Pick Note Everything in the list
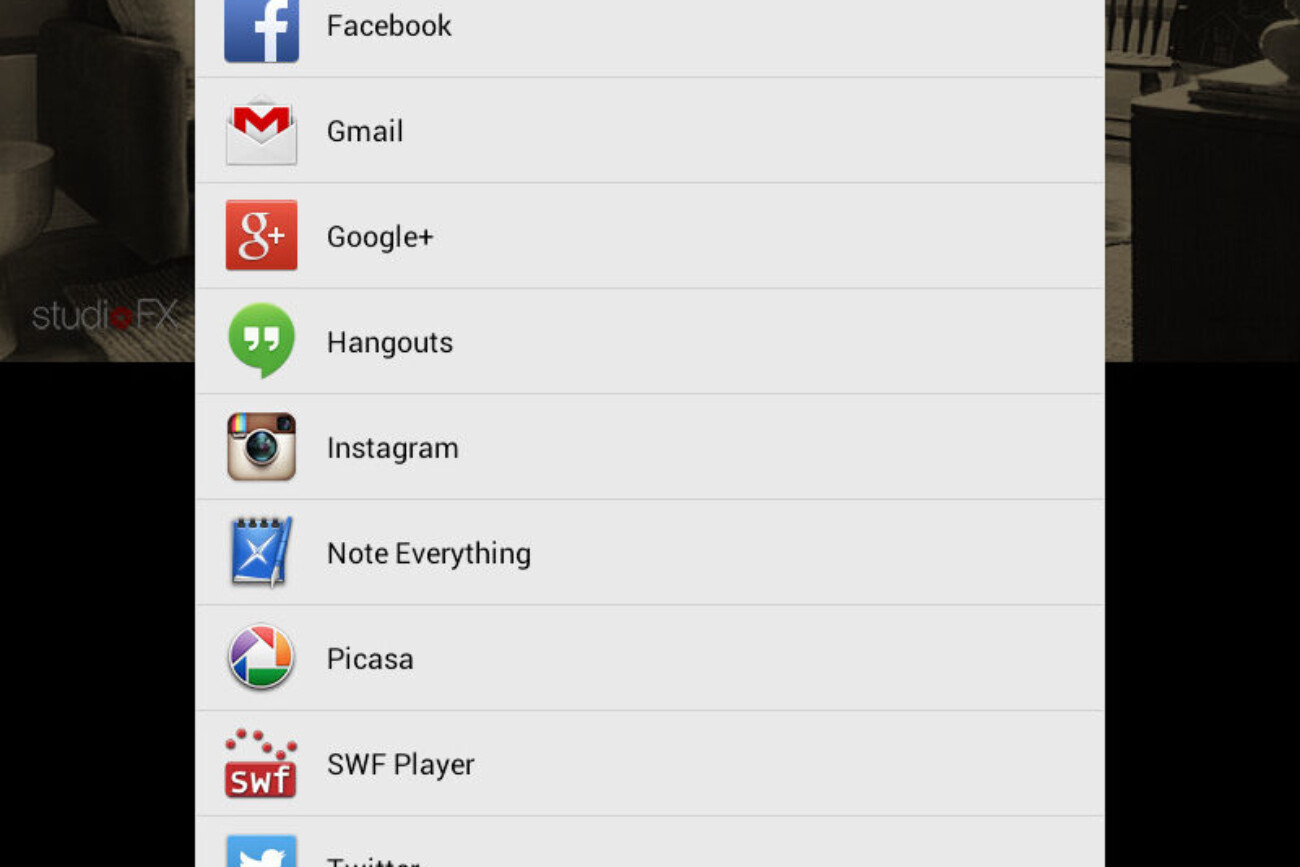The image size is (1300, 867). click(428, 554)
